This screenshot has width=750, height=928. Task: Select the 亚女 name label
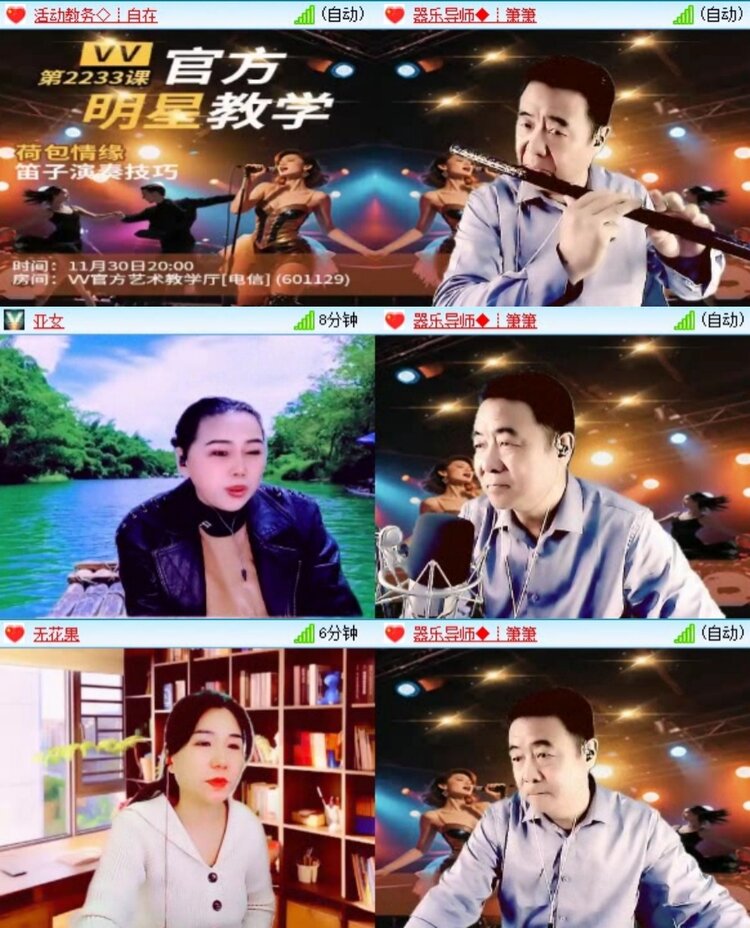coord(48,320)
